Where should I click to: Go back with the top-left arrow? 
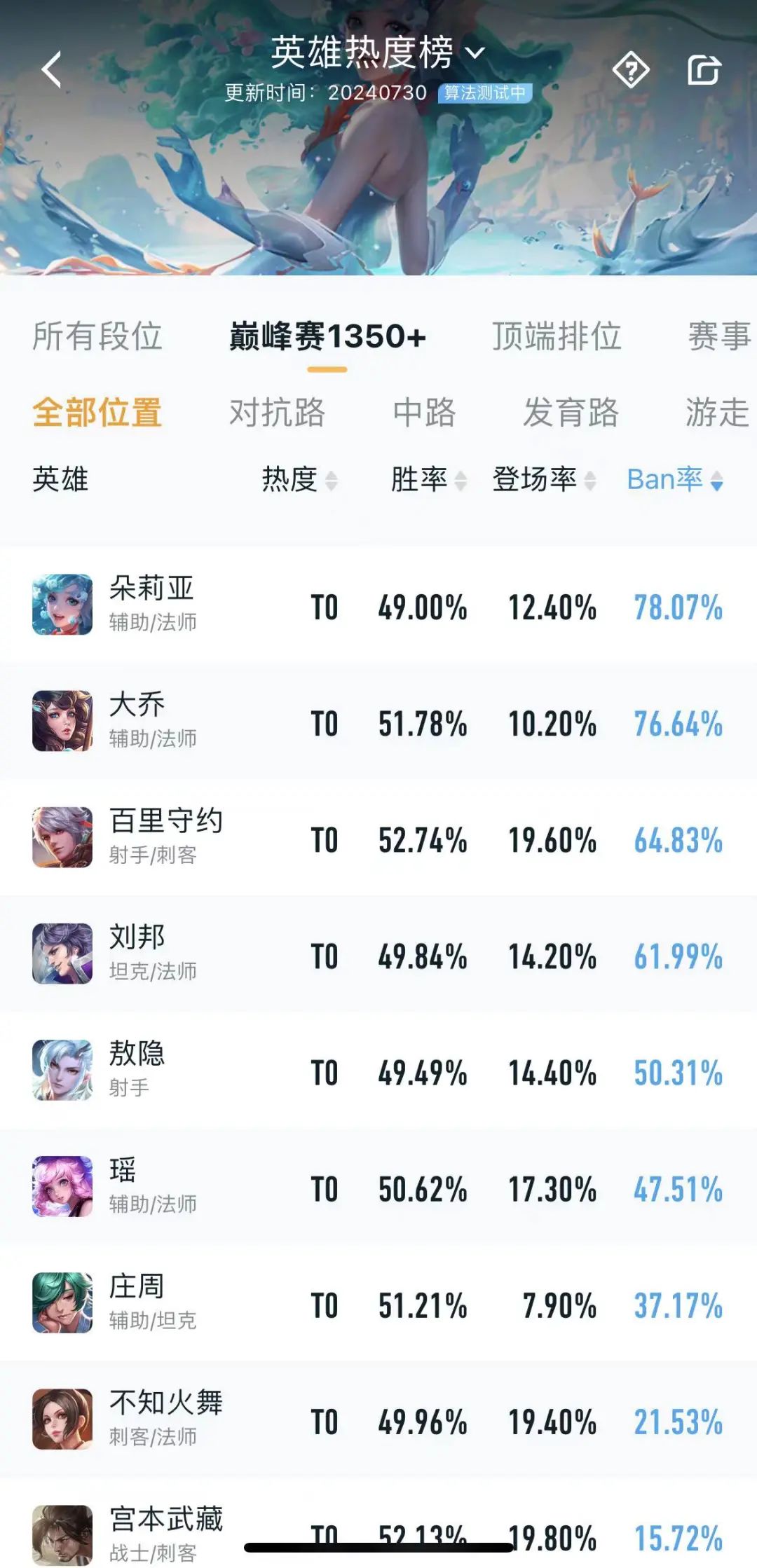(x=51, y=69)
